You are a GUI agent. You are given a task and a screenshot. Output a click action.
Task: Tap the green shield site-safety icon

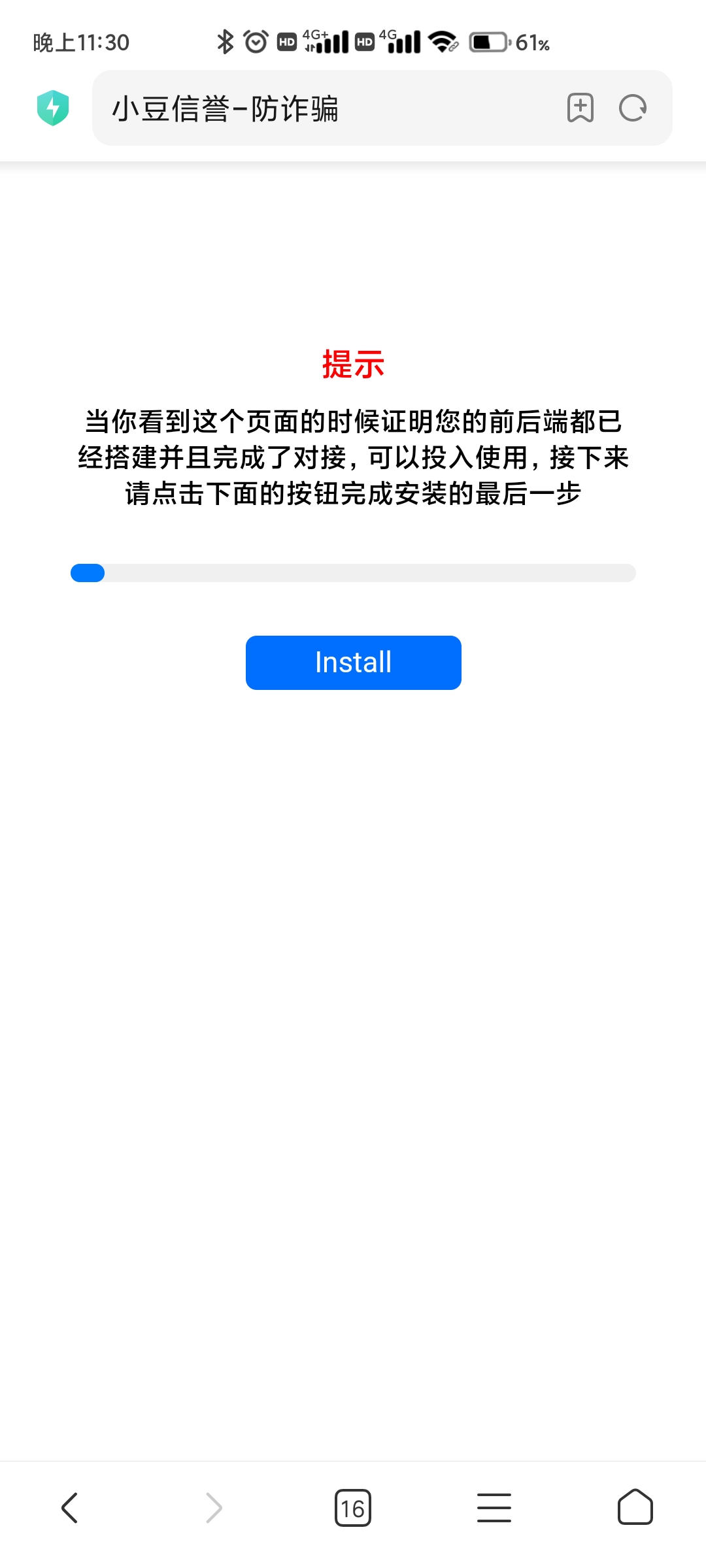tap(54, 107)
